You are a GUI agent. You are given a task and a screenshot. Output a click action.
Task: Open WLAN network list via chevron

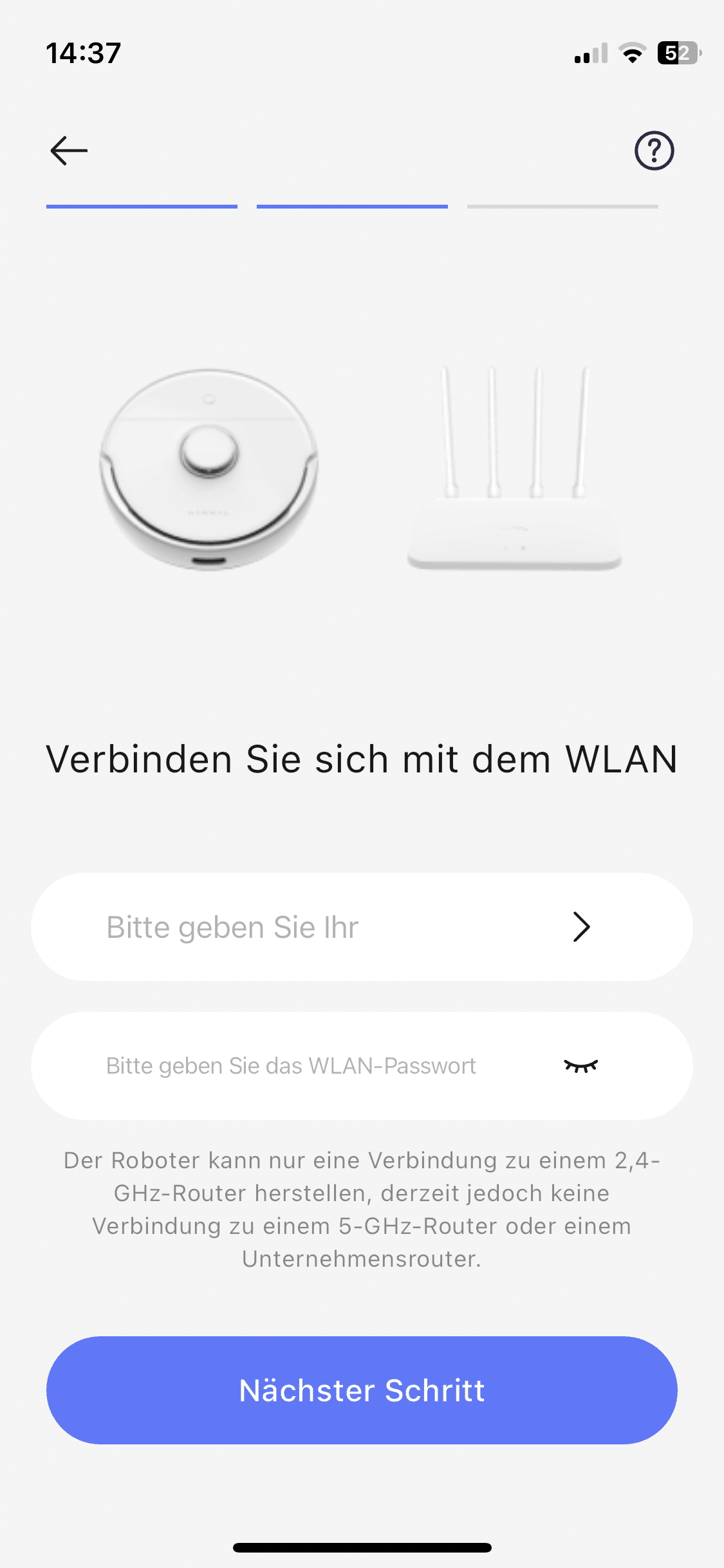tap(581, 927)
